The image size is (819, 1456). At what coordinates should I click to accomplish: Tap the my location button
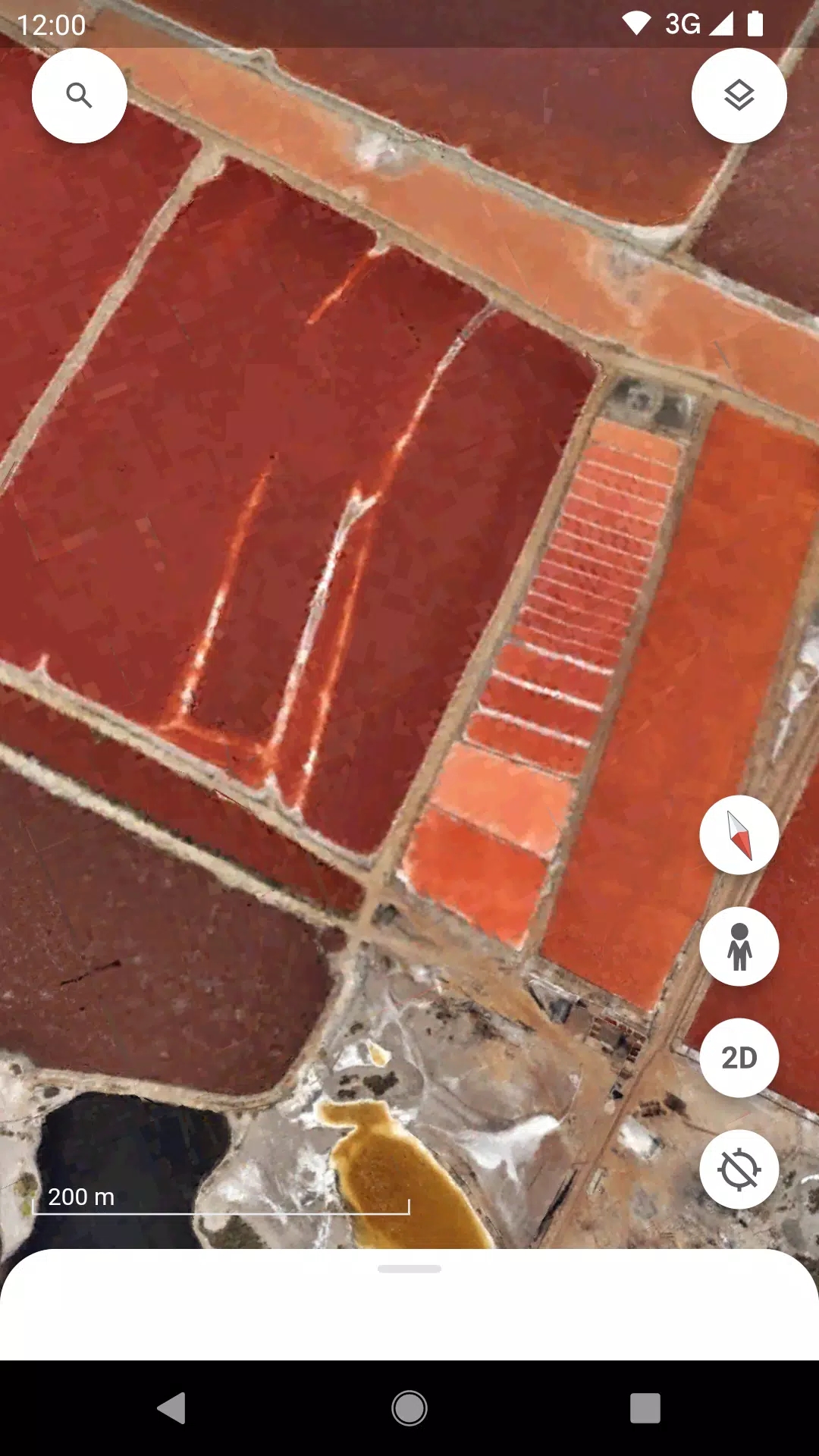pos(739,1169)
